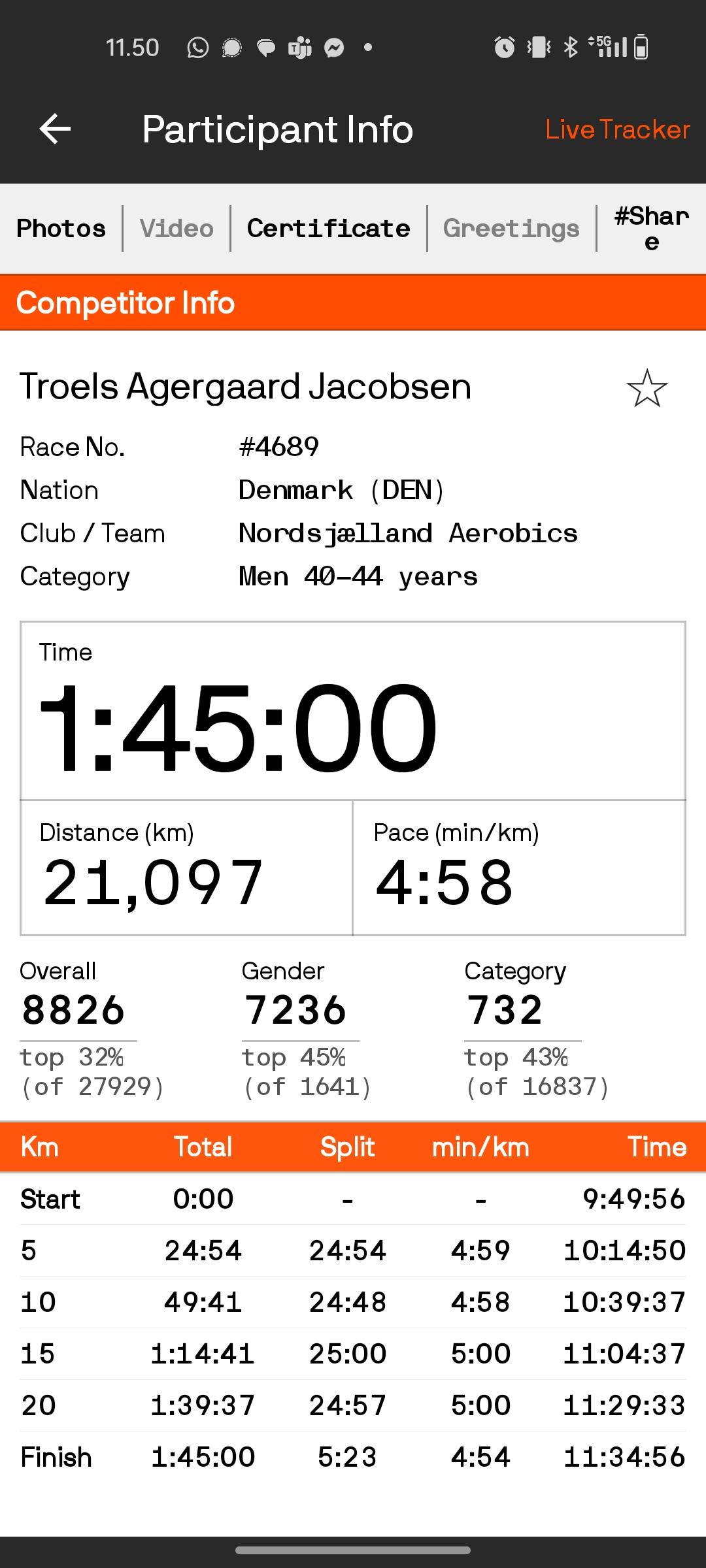Open the Certificate tab
706x1568 pixels.
click(329, 229)
